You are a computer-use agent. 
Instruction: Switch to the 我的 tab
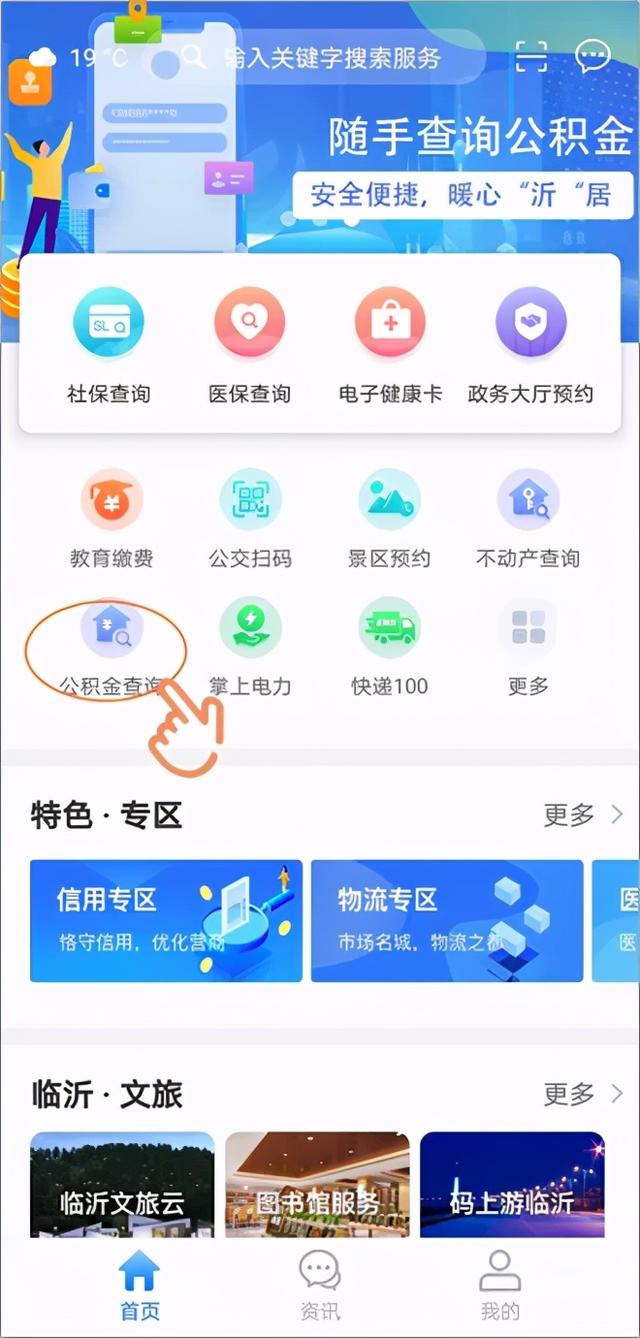point(500,1285)
